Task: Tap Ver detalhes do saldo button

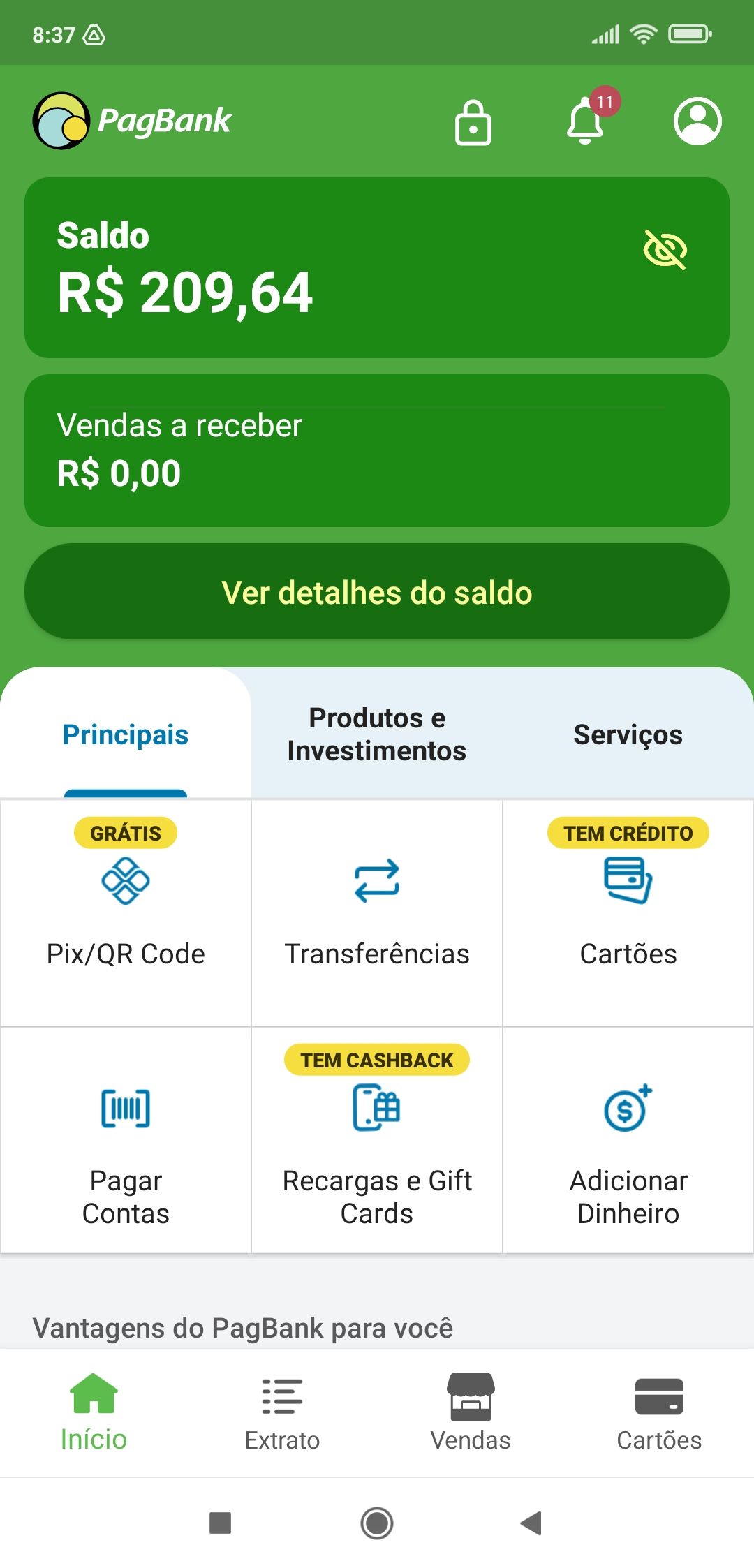Action: [x=377, y=592]
